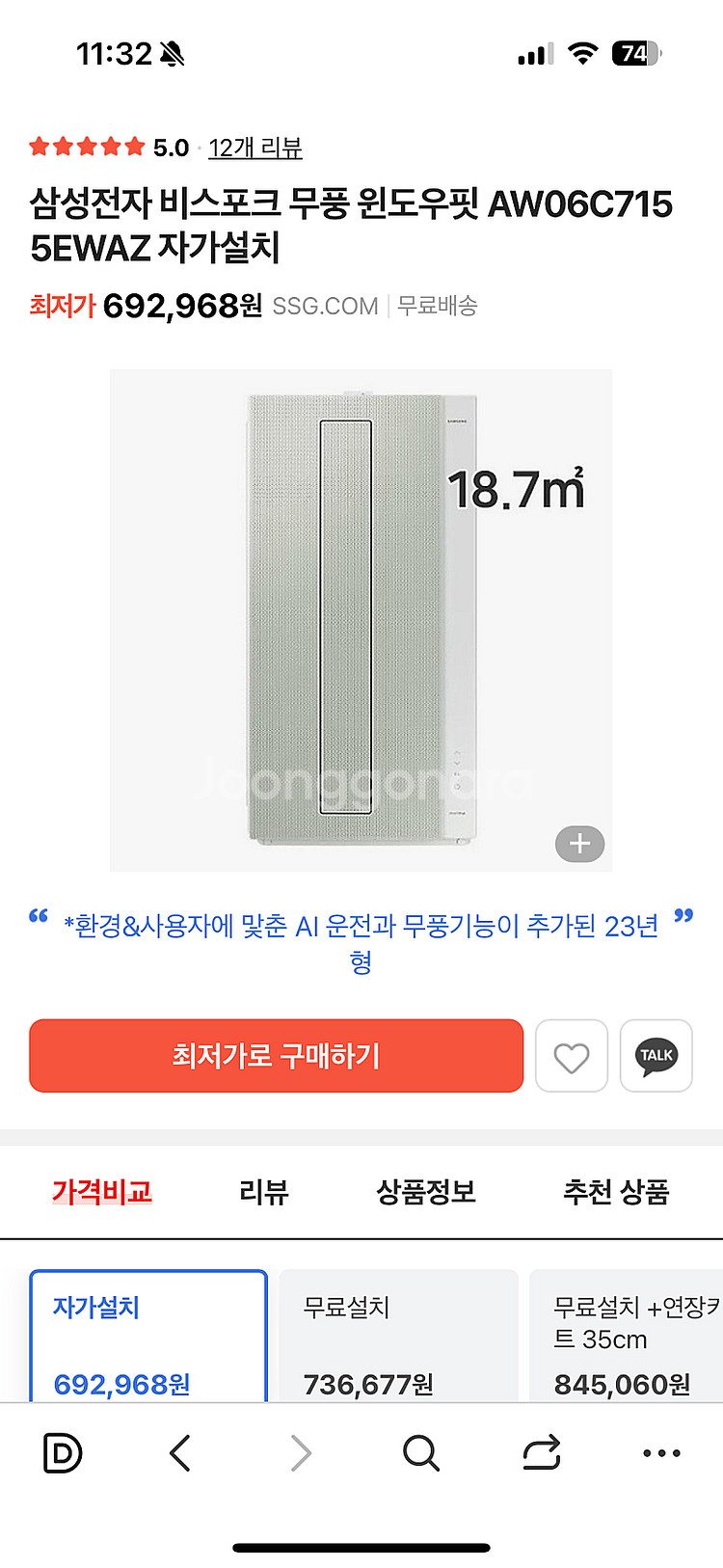Open the D home icon in browser bar

pos(63,1453)
